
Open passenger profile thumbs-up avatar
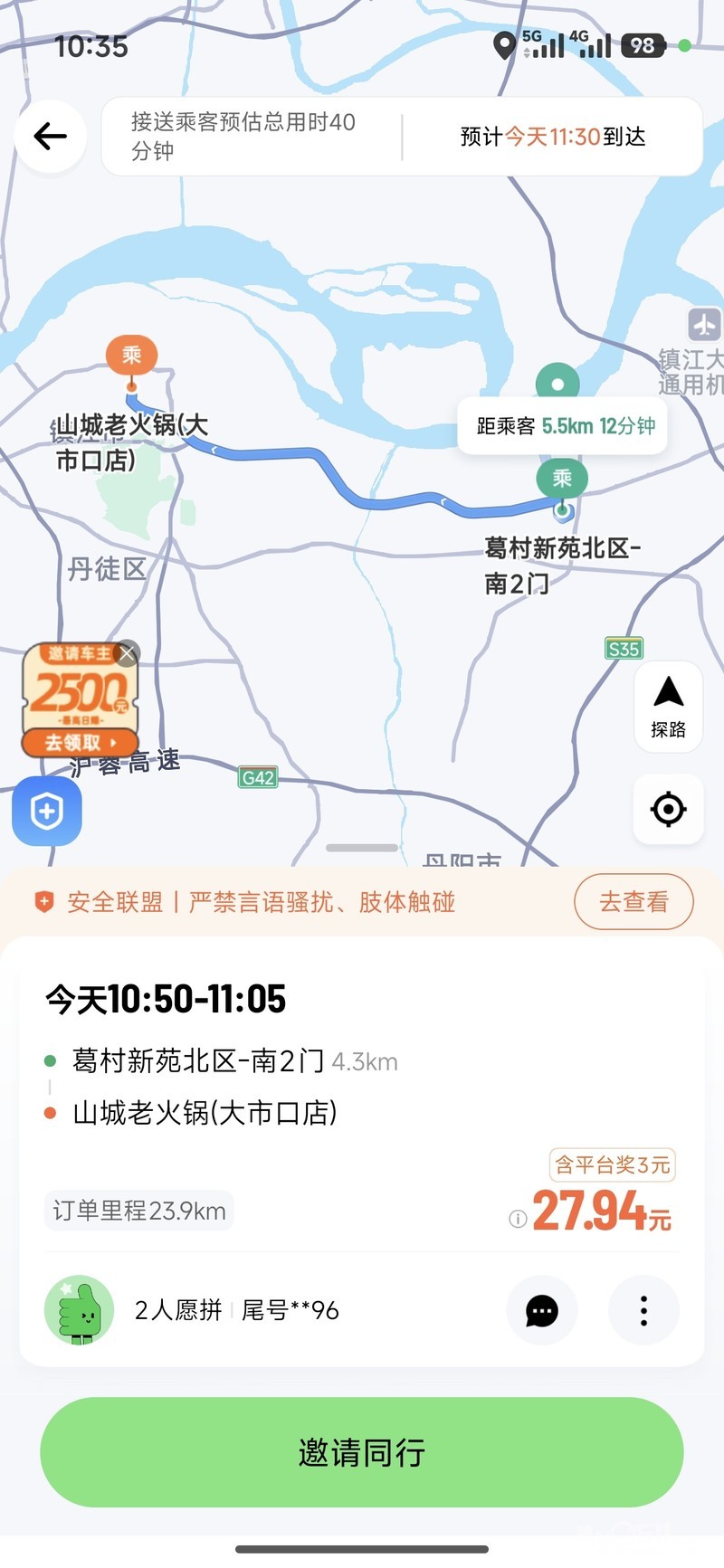coord(80,1310)
